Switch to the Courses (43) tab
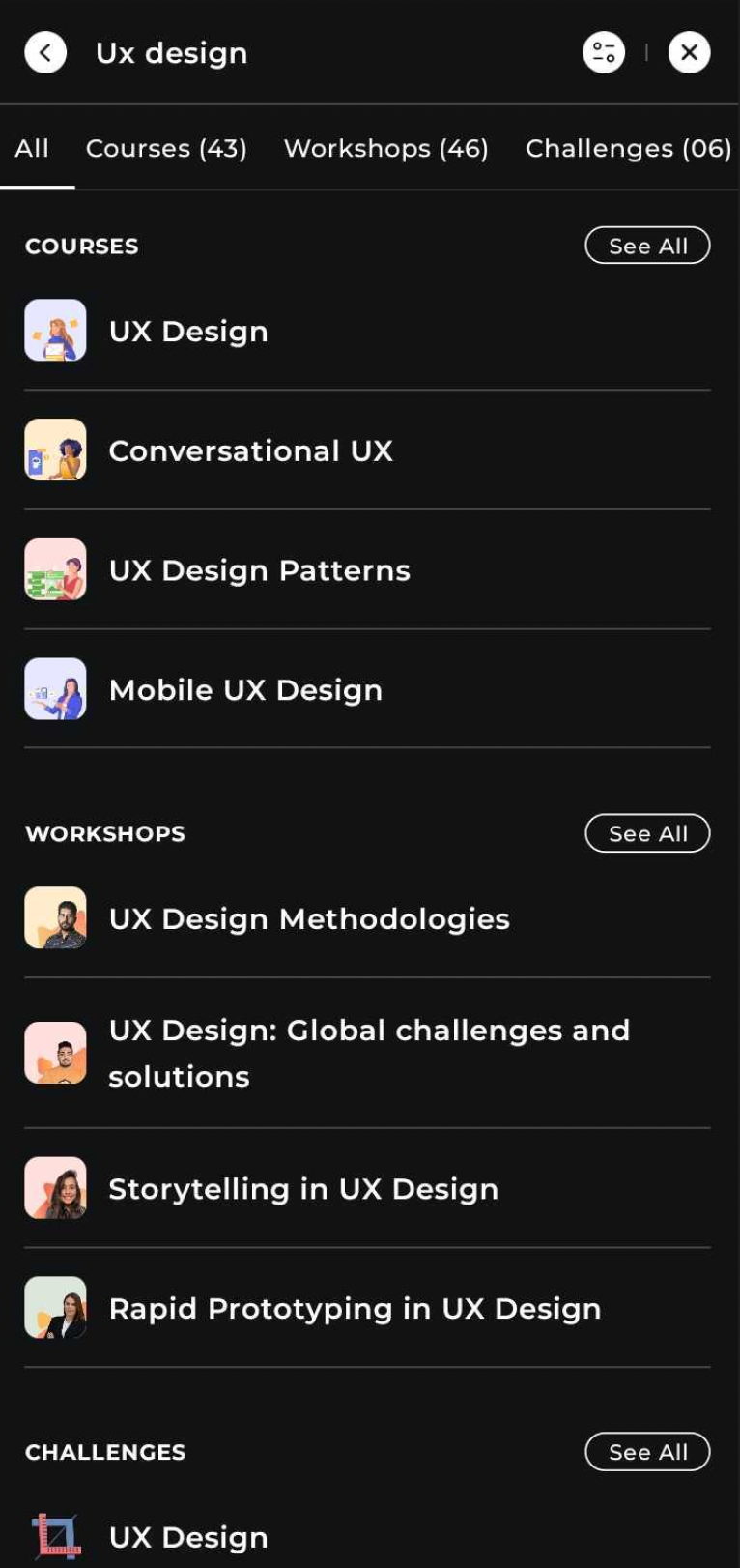The height and width of the screenshot is (1568, 740). [166, 148]
